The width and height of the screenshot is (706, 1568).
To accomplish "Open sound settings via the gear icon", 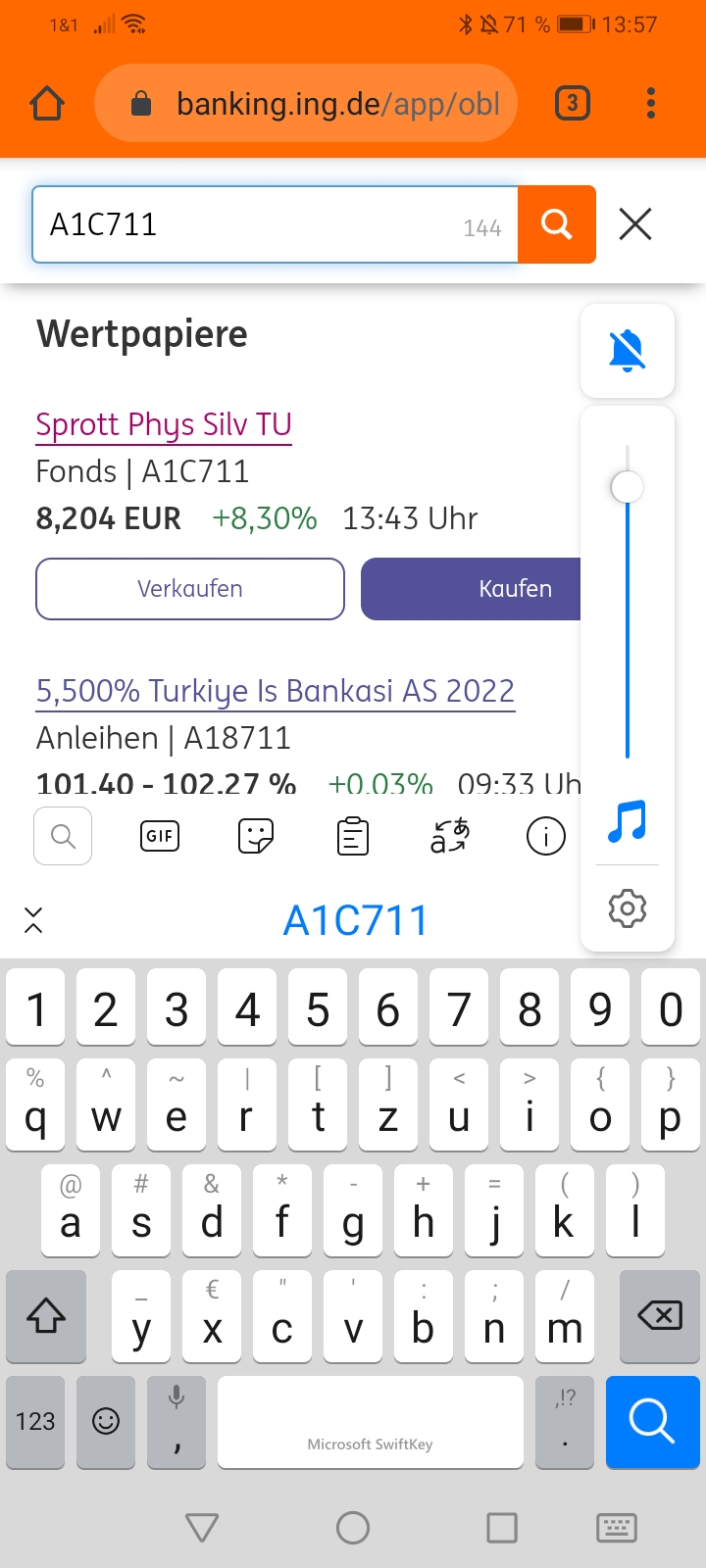I will coord(627,908).
